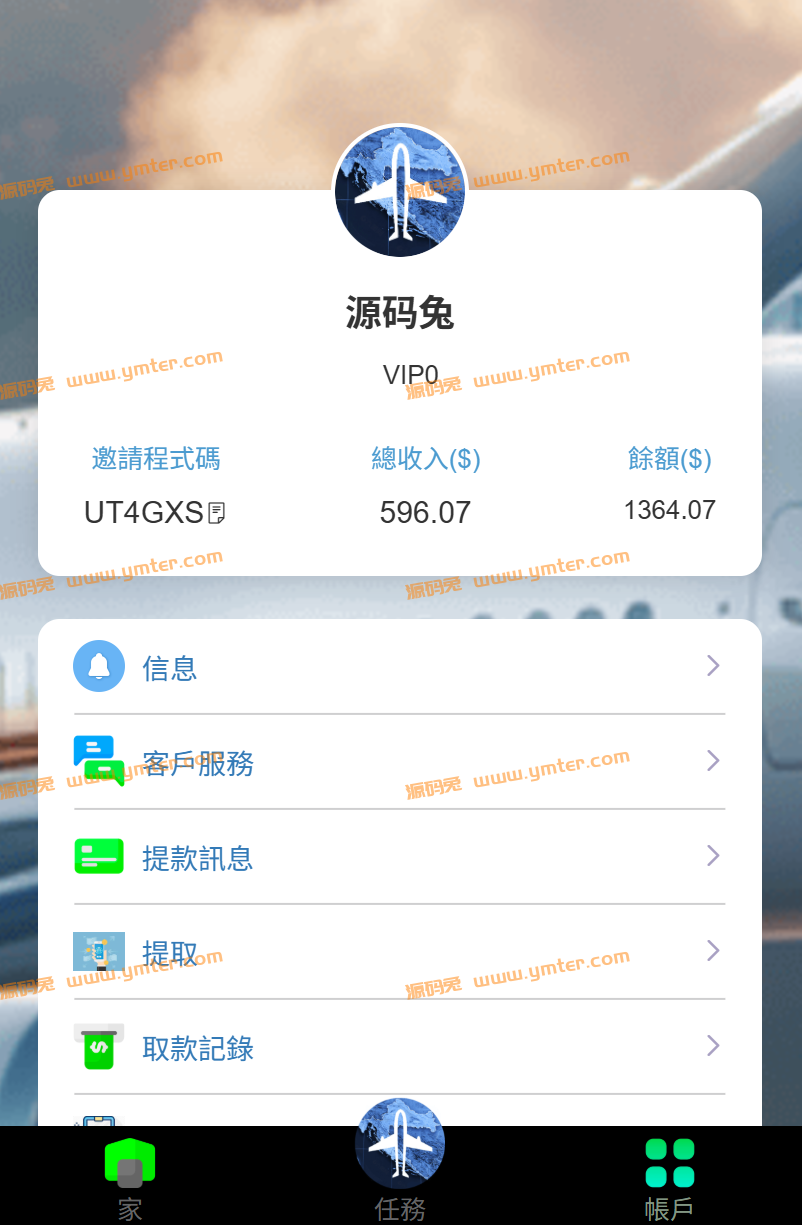Tap the profile avatar picture

coord(400,192)
